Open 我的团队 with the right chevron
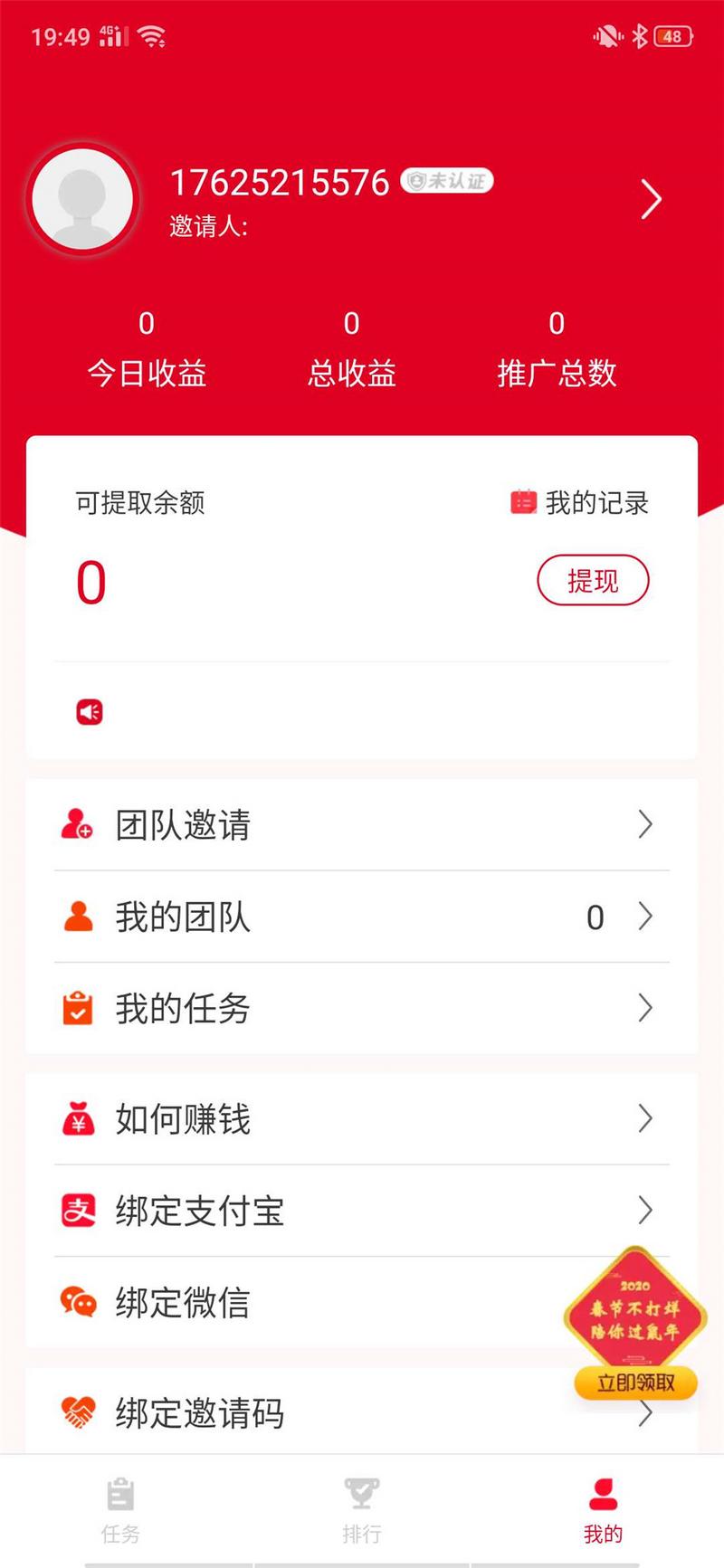The height and width of the screenshot is (1568, 724). pyautogui.click(x=645, y=917)
